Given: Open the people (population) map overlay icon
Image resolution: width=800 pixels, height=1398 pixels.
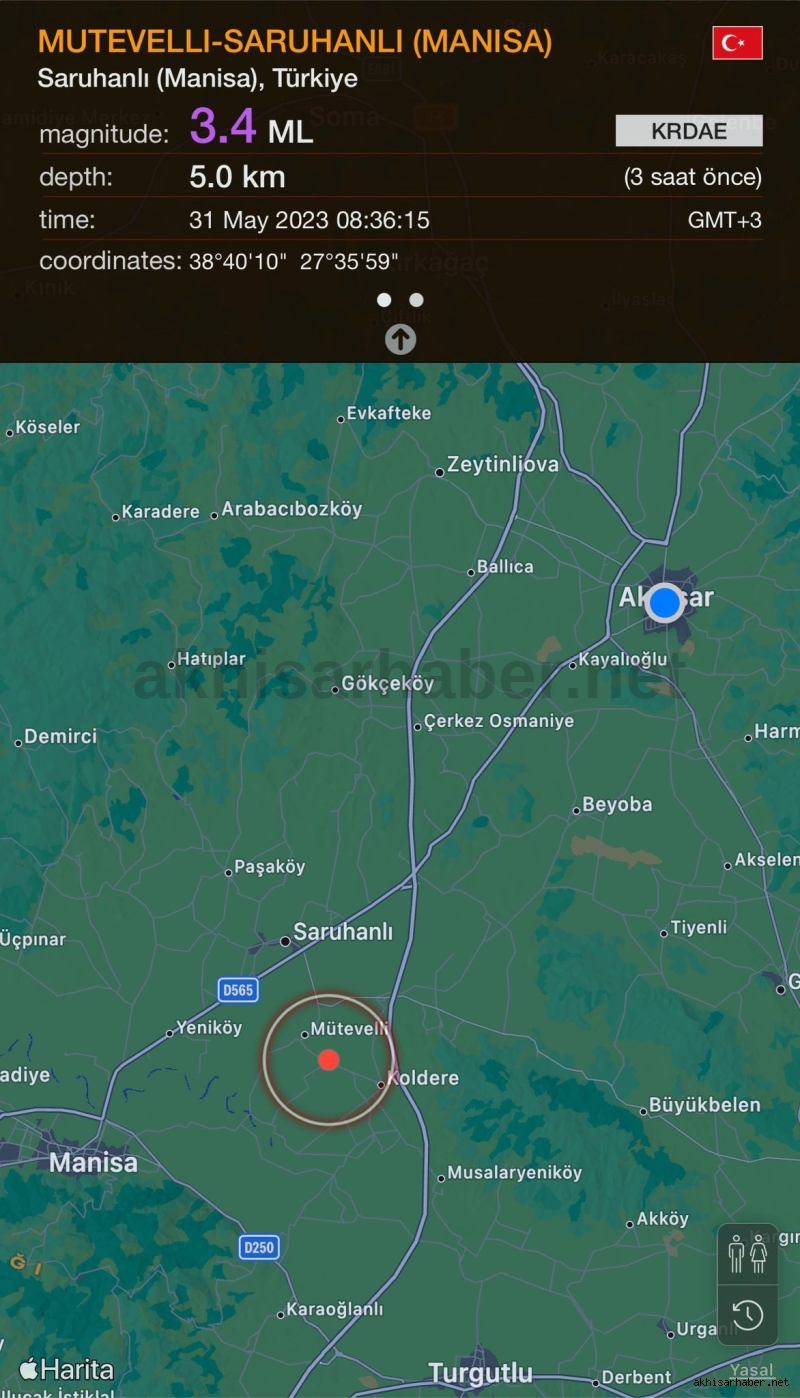Looking at the screenshot, I should click(748, 1253).
